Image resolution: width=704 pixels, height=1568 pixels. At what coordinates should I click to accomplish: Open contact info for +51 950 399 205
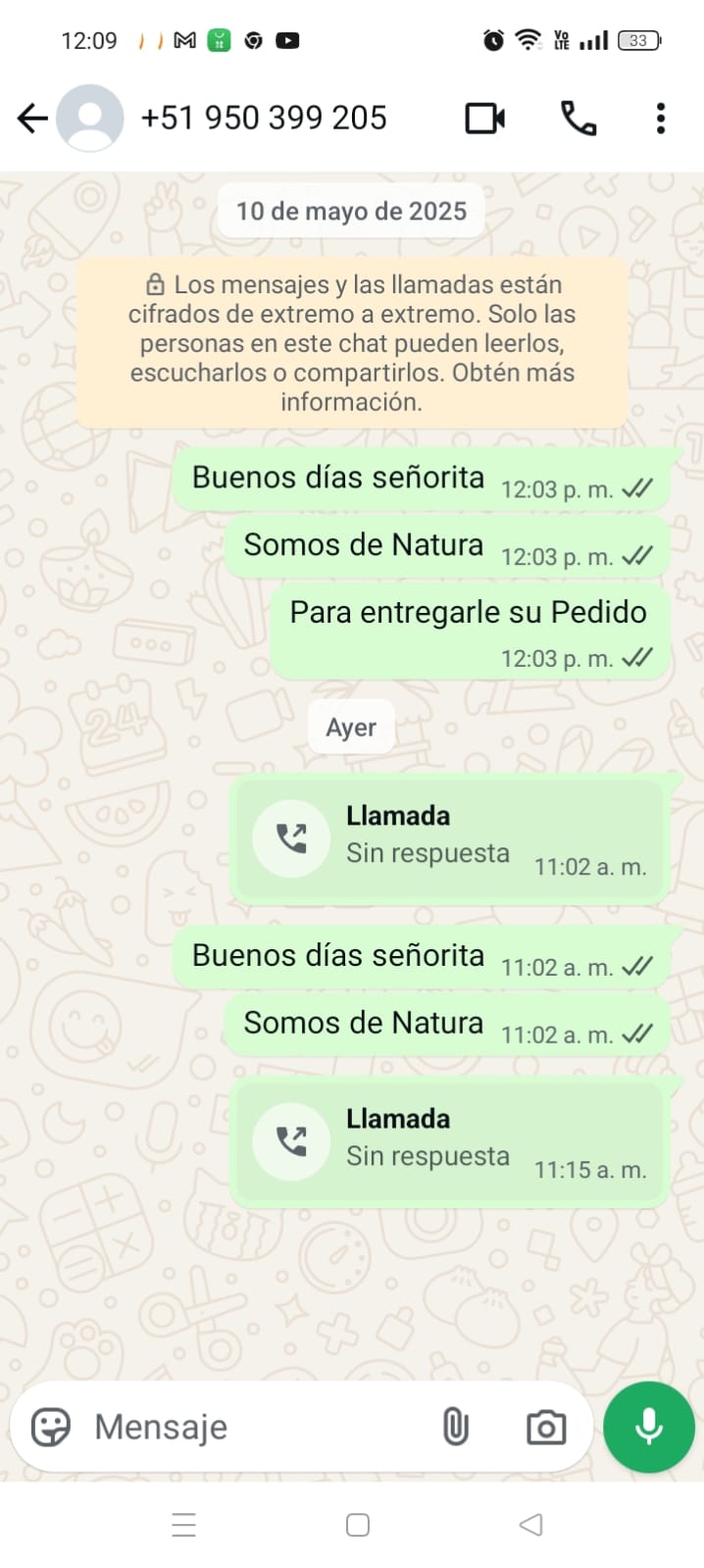point(263,119)
